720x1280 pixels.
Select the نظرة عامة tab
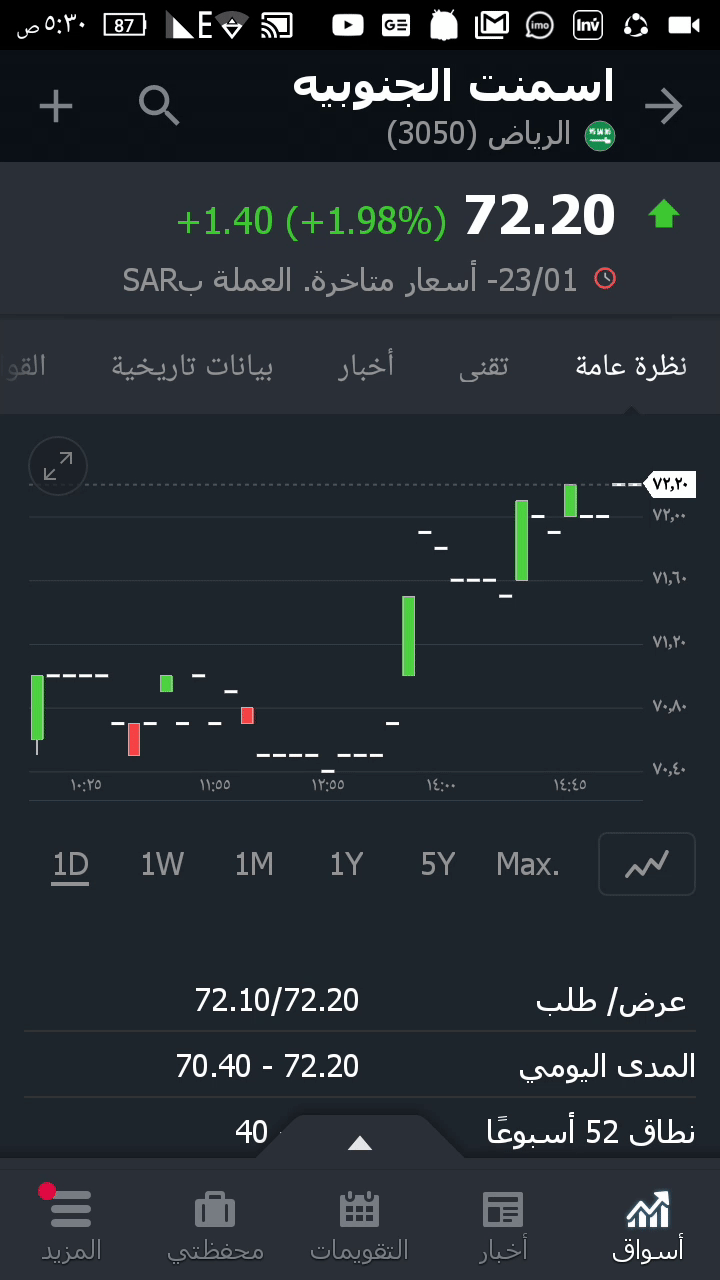coord(631,366)
